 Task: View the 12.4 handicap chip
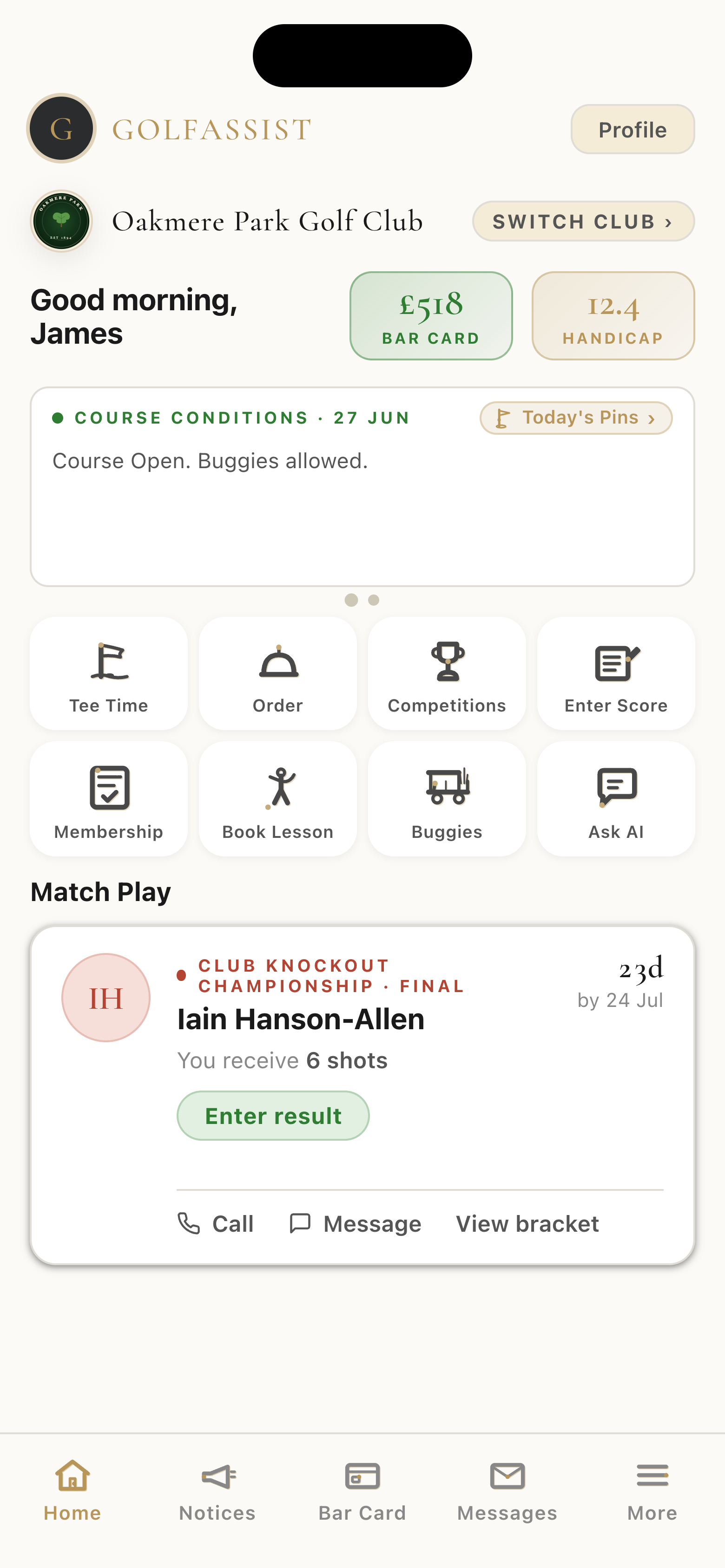click(613, 316)
